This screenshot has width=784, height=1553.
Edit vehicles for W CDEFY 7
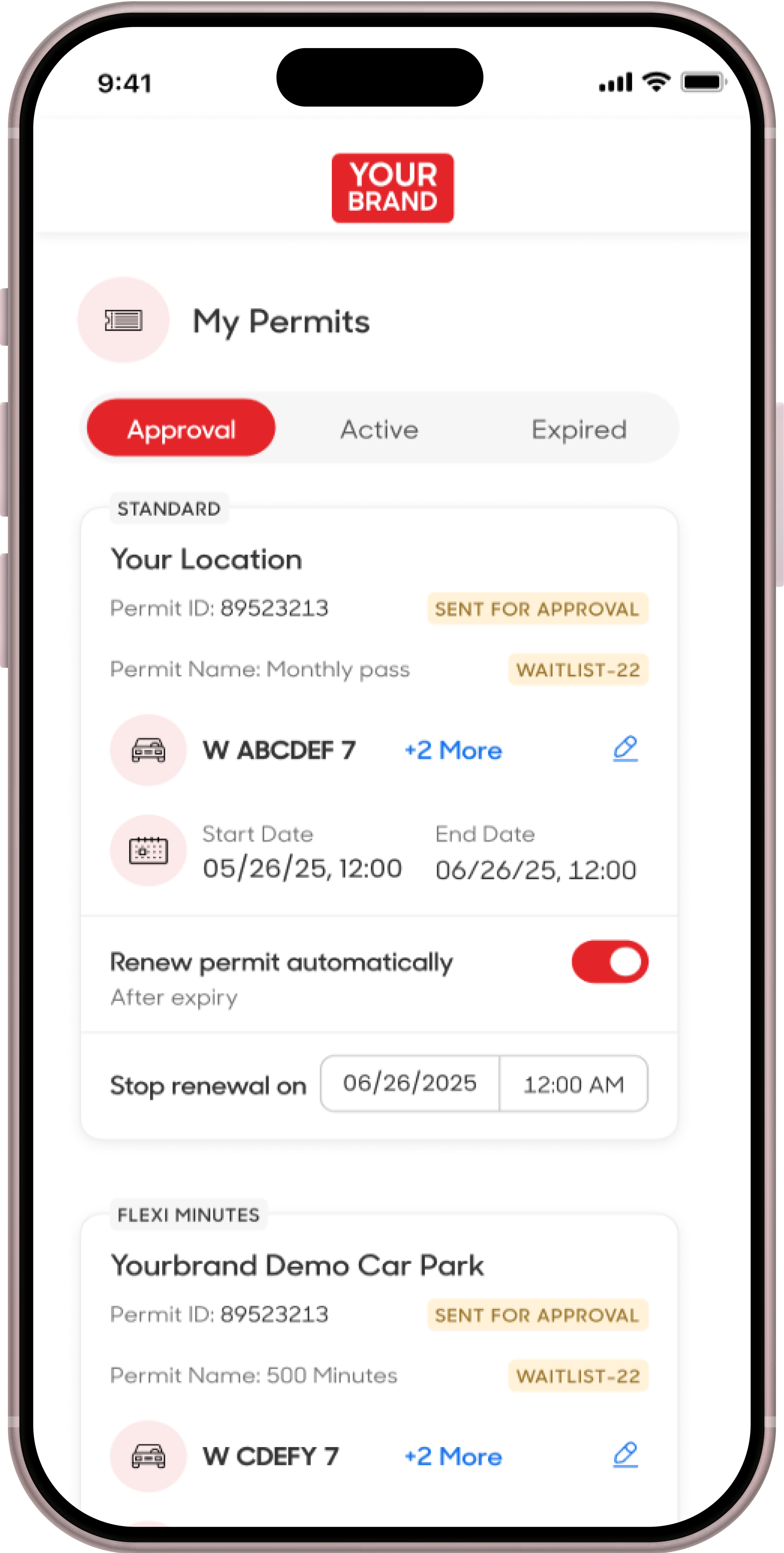625,1455
